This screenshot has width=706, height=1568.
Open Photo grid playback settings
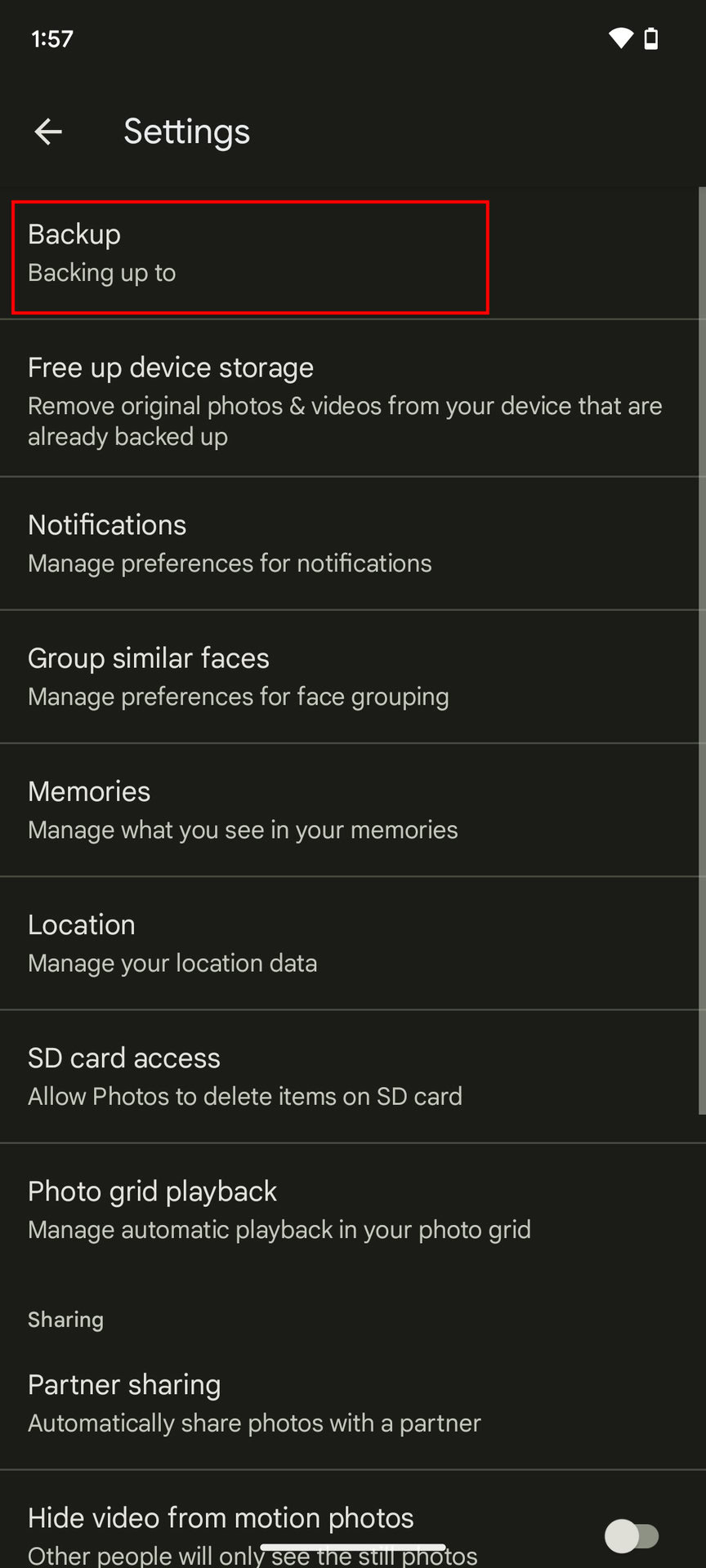coord(343,1209)
